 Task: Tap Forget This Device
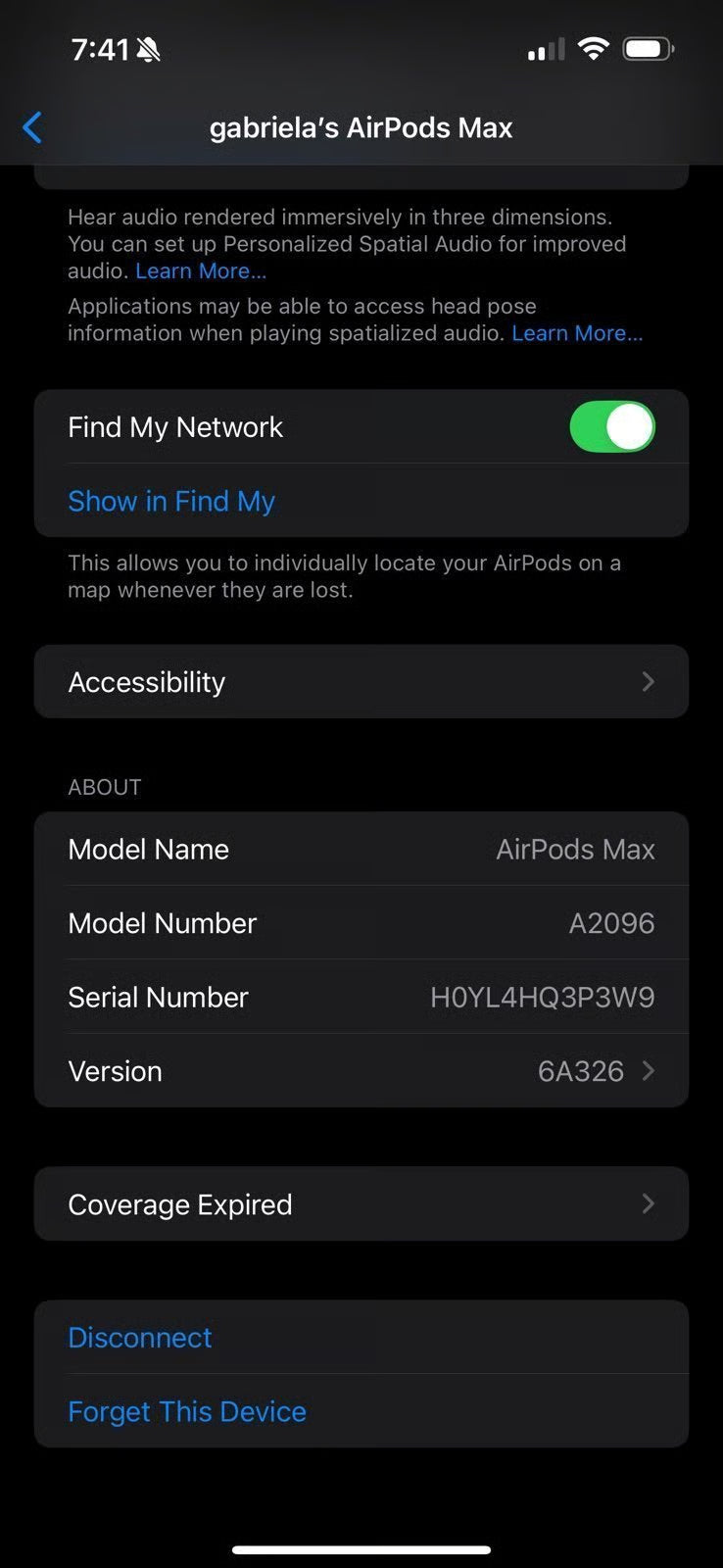[x=187, y=1411]
